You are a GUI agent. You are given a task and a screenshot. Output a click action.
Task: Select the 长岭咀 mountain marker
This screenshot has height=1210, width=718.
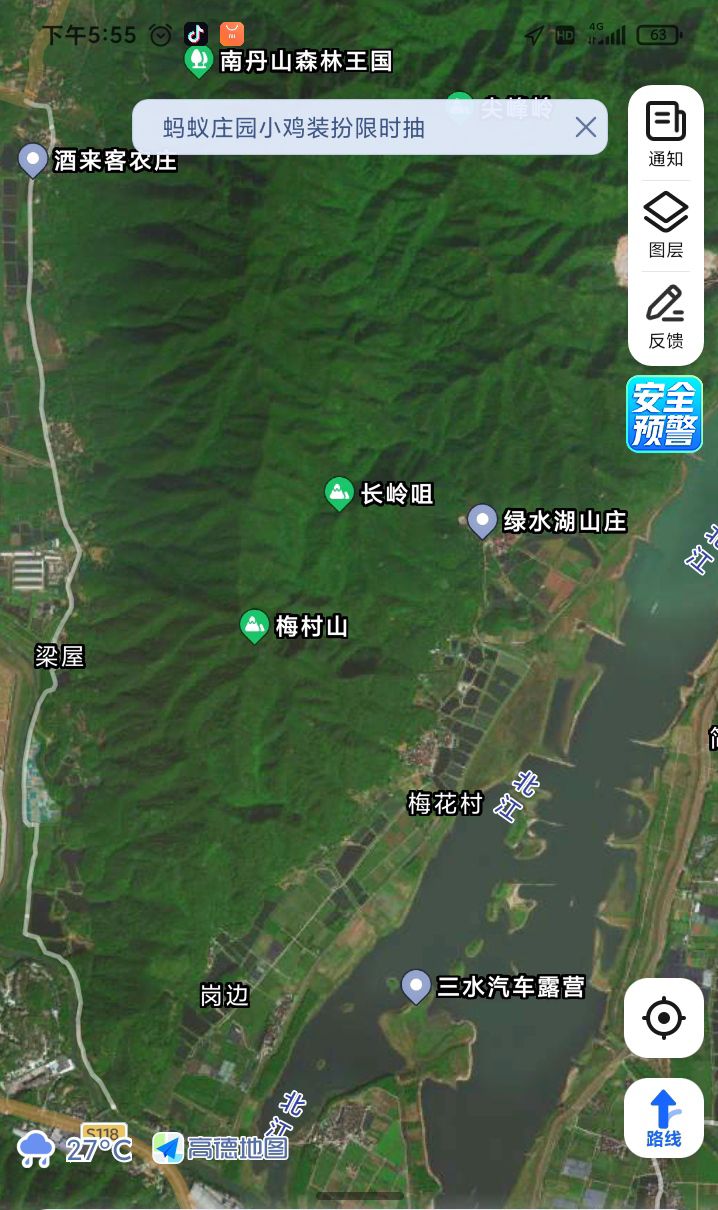(340, 492)
